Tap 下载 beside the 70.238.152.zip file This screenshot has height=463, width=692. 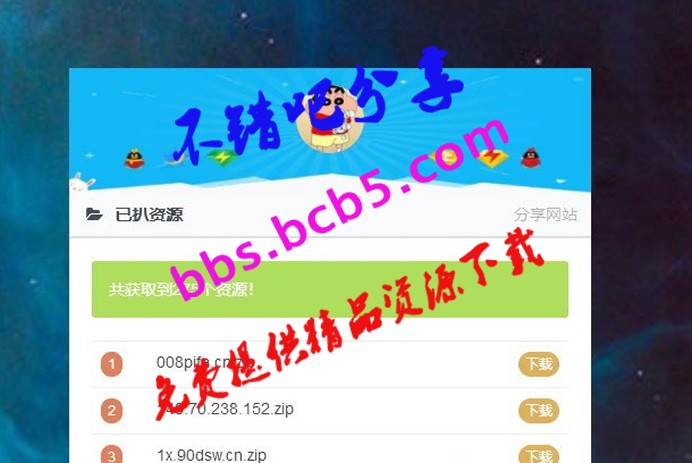click(x=538, y=410)
